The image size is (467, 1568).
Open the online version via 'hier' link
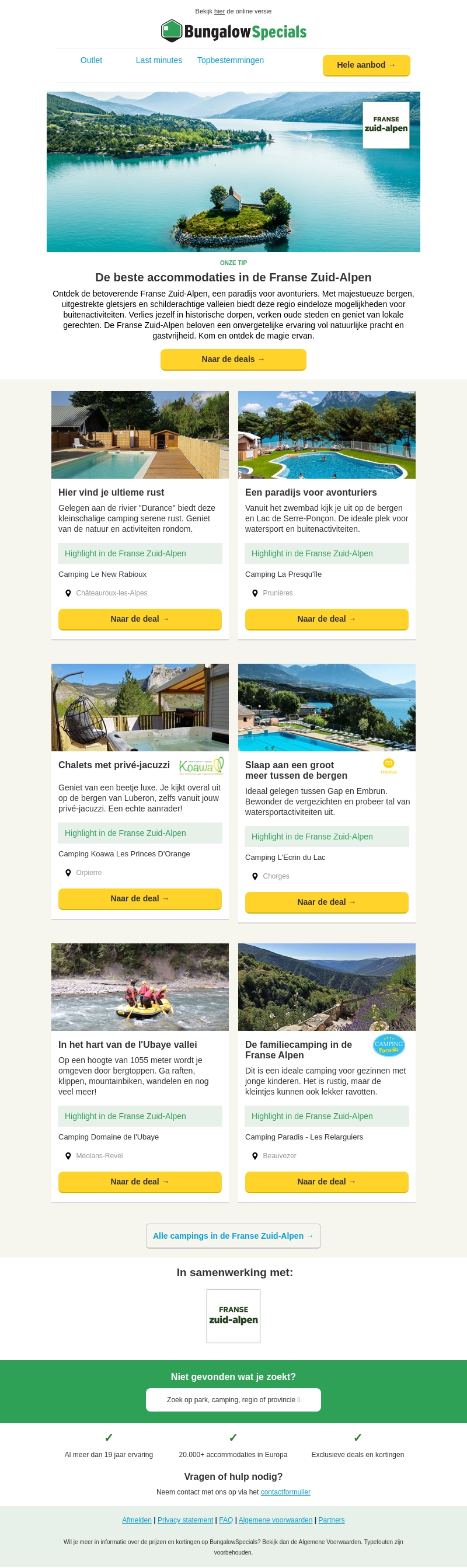(219, 11)
